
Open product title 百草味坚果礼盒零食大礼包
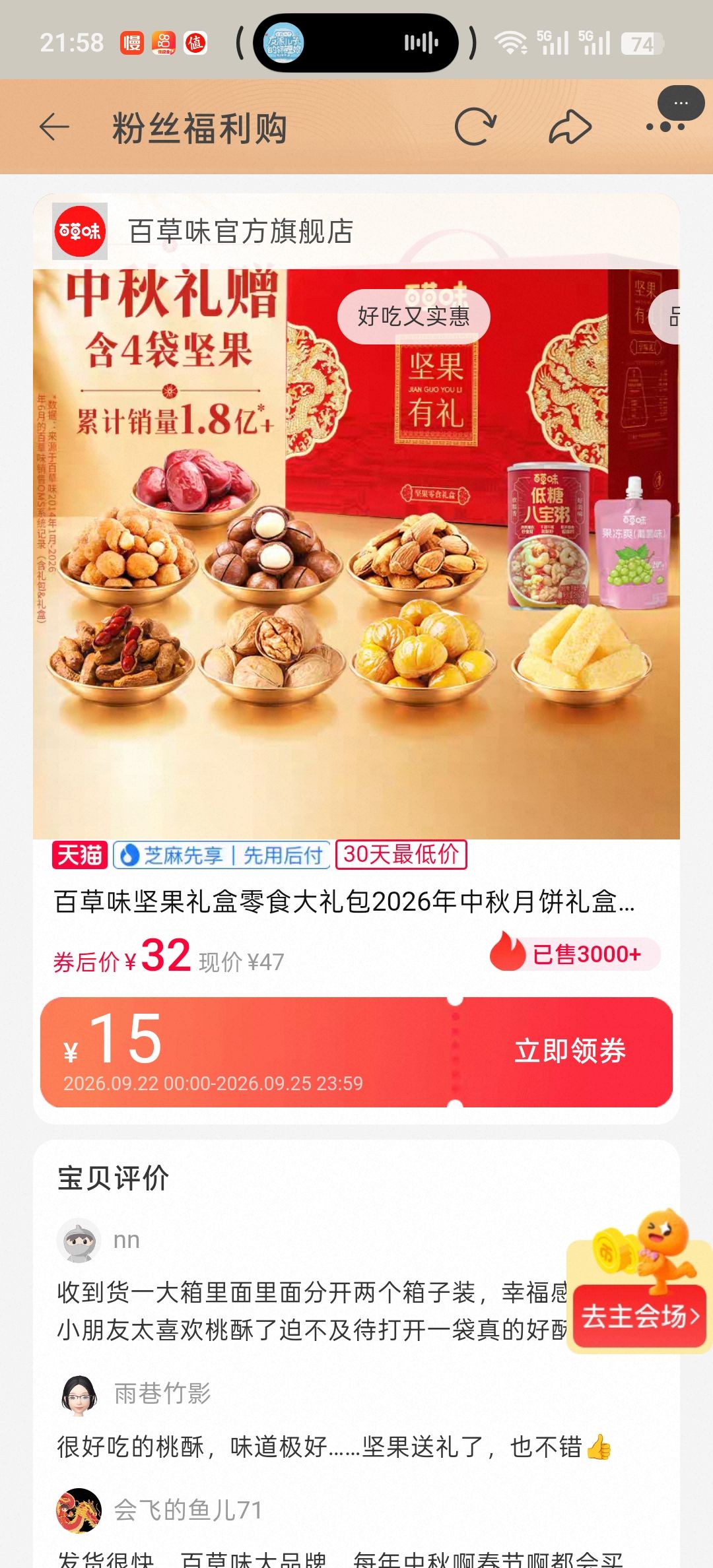(x=345, y=901)
